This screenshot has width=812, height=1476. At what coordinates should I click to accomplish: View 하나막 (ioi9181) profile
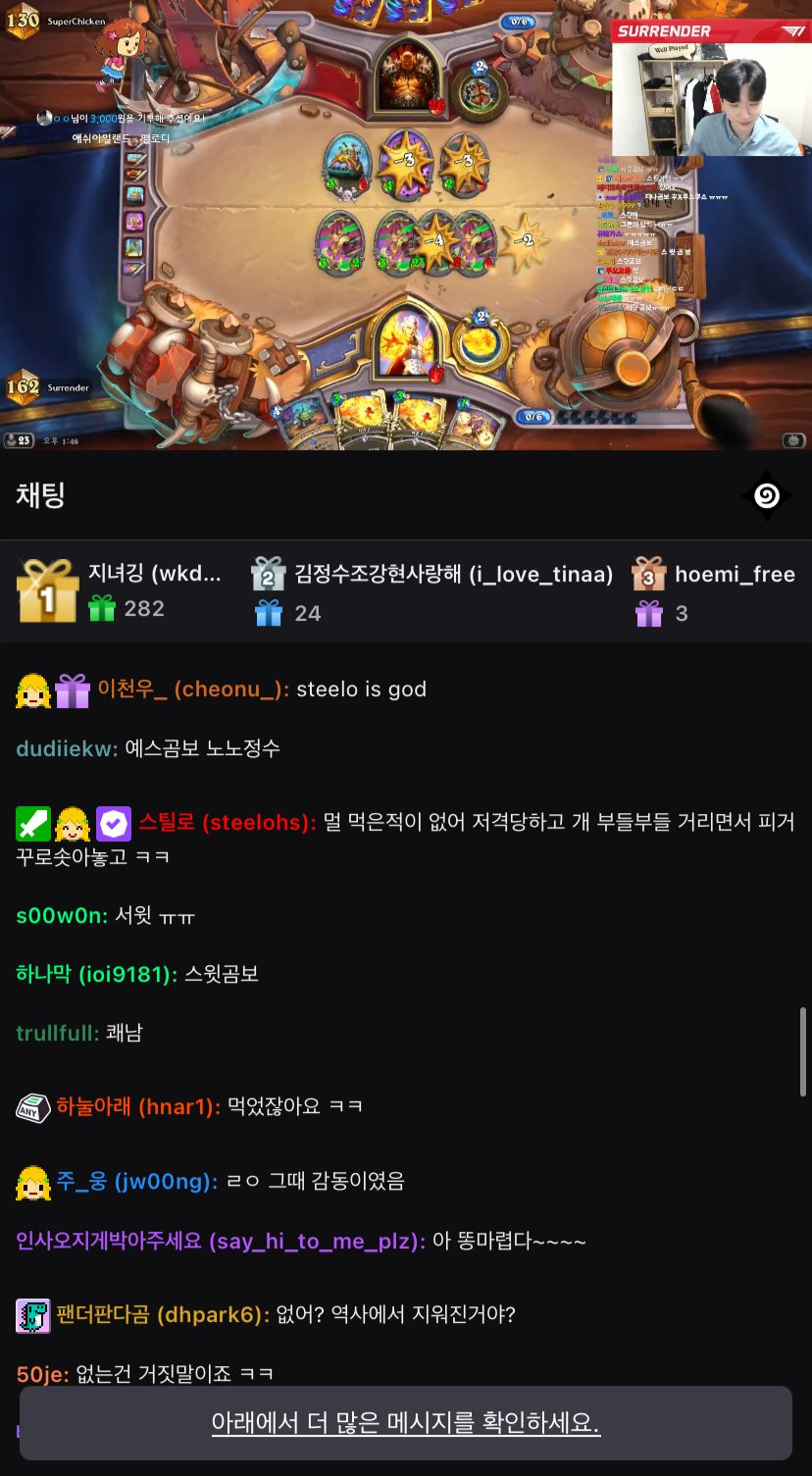click(x=96, y=975)
